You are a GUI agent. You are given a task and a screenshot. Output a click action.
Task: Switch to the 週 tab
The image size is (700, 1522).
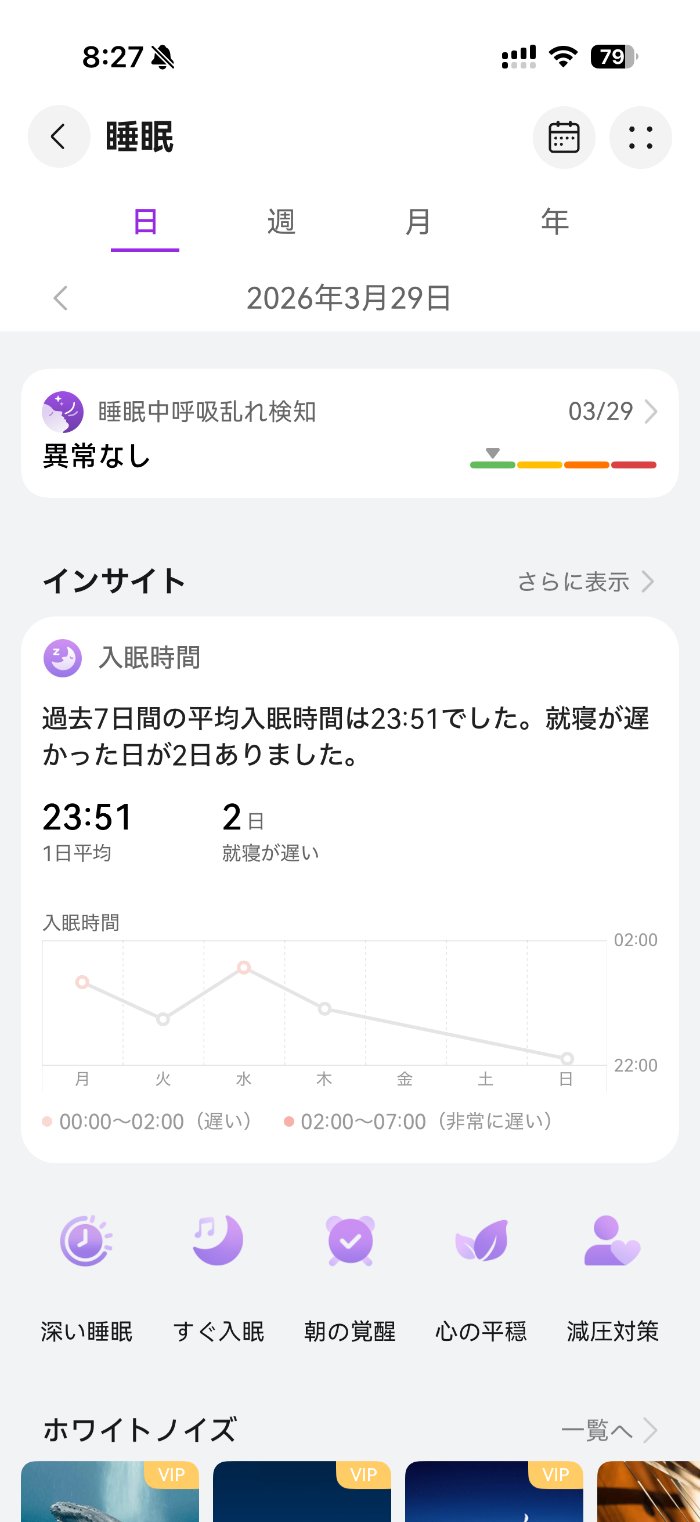coord(281,222)
